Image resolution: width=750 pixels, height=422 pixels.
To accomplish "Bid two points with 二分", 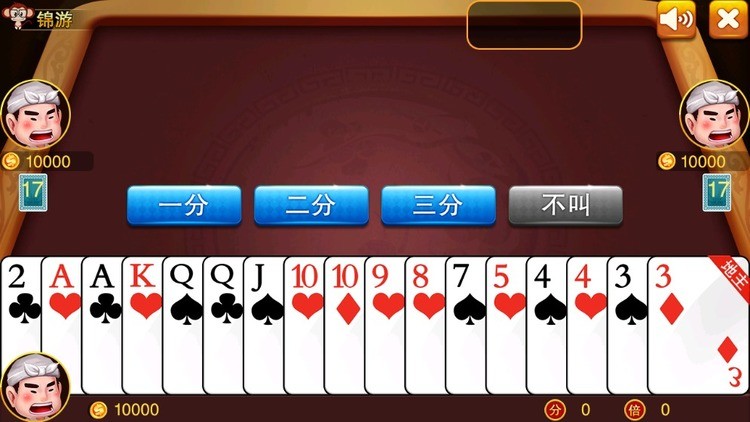I will pos(311,205).
